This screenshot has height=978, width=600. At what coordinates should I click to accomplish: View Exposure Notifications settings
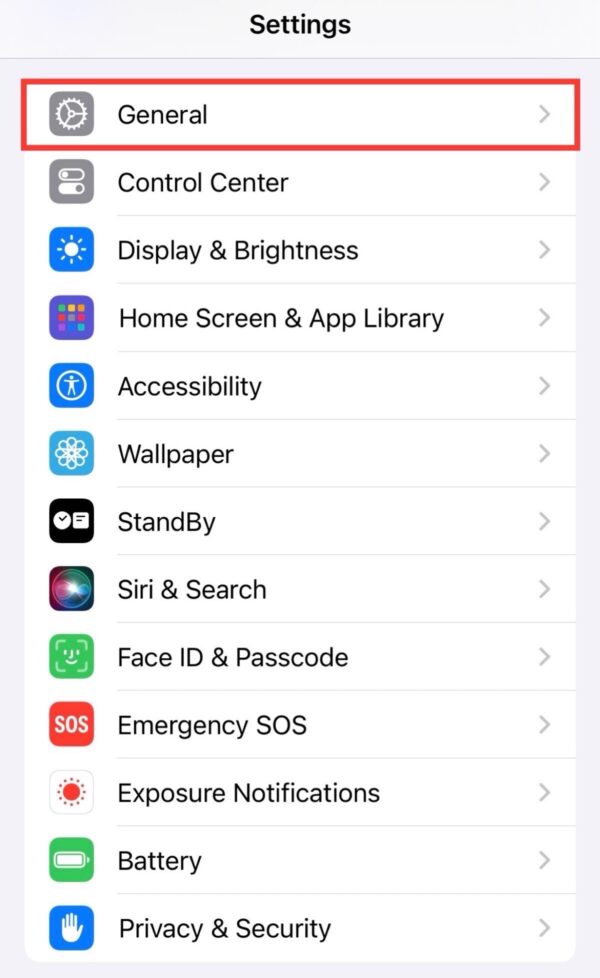(300, 793)
